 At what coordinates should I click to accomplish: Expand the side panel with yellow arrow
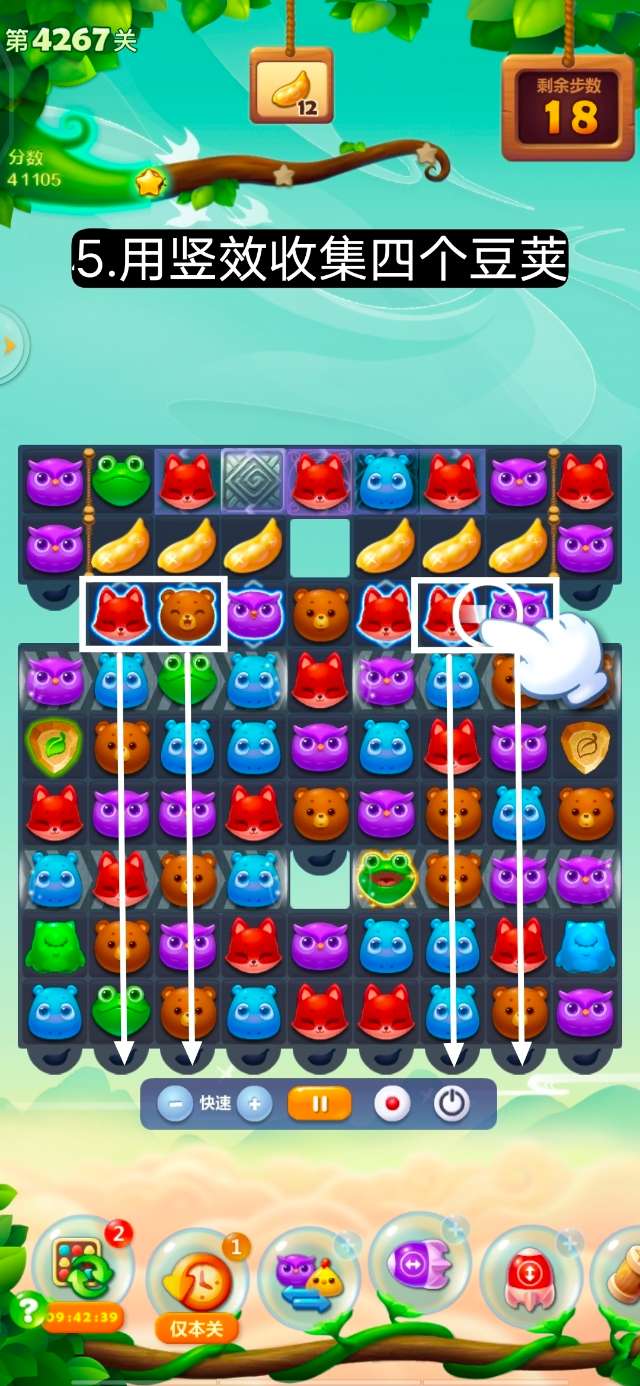coord(9,346)
